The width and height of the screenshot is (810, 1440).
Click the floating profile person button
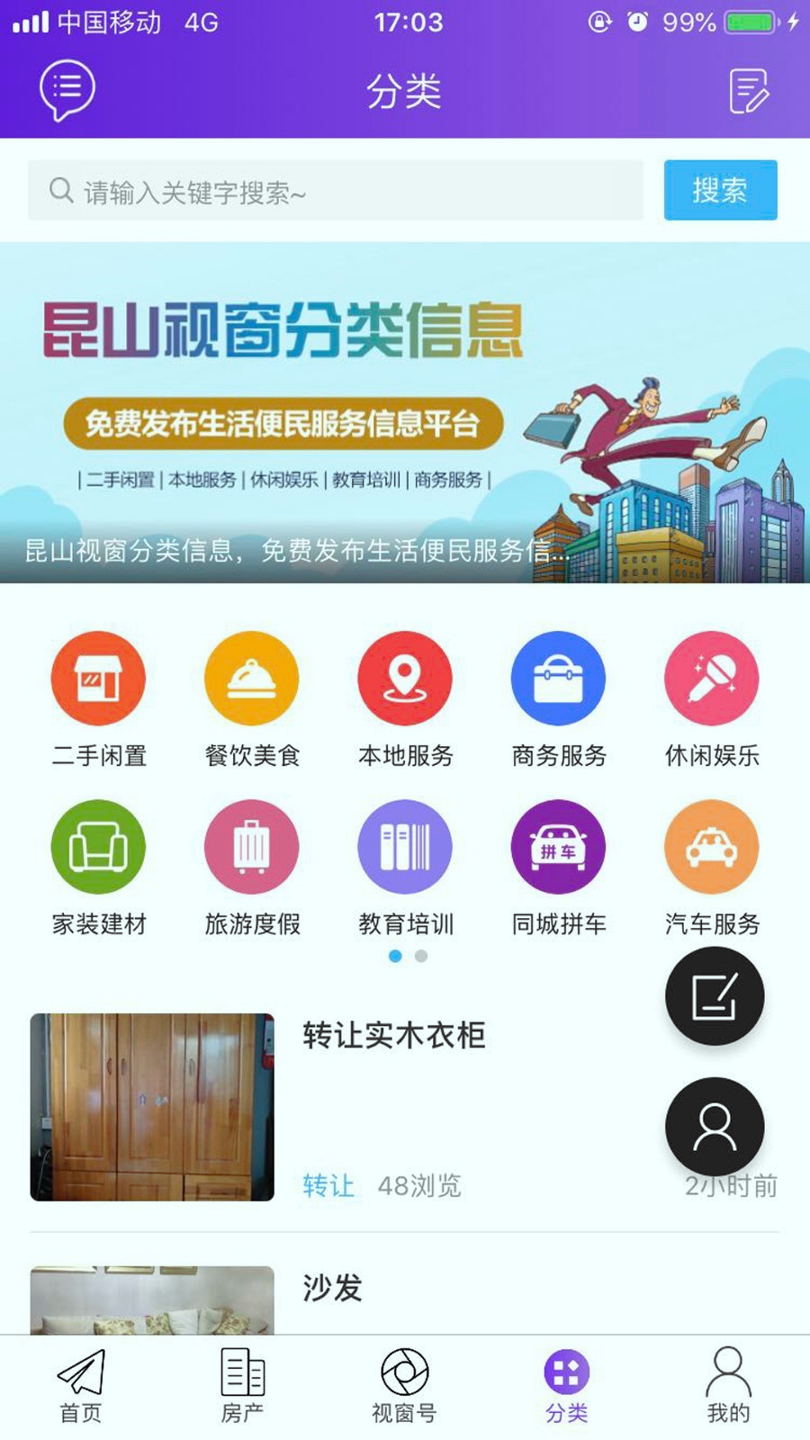[x=714, y=1125]
